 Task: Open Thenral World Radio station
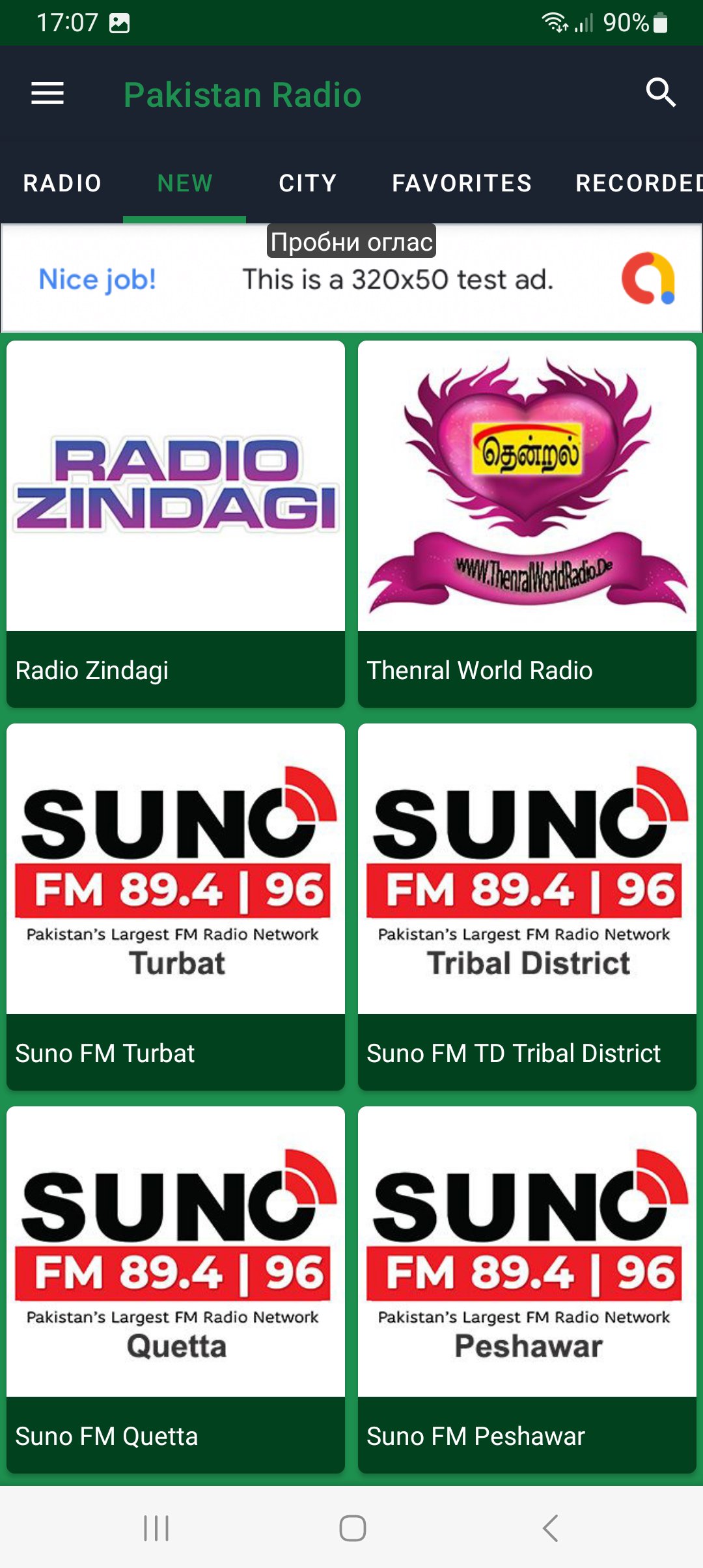tap(527, 524)
